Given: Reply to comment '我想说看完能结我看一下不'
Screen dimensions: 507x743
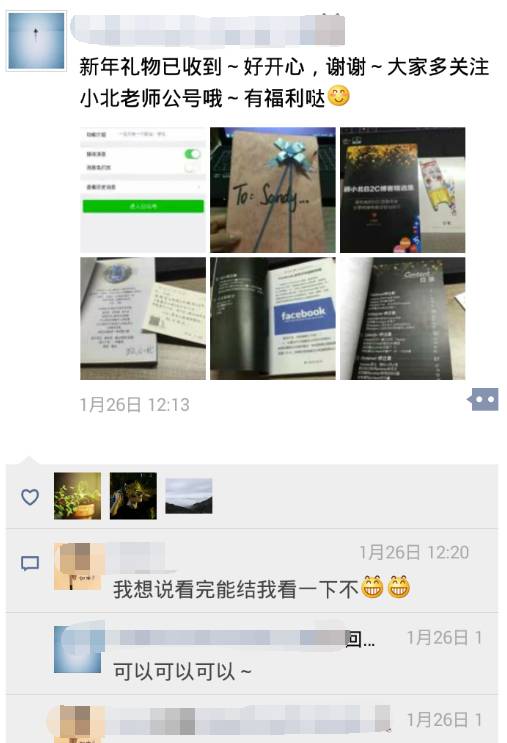Looking at the screenshot, I should click(261, 589).
